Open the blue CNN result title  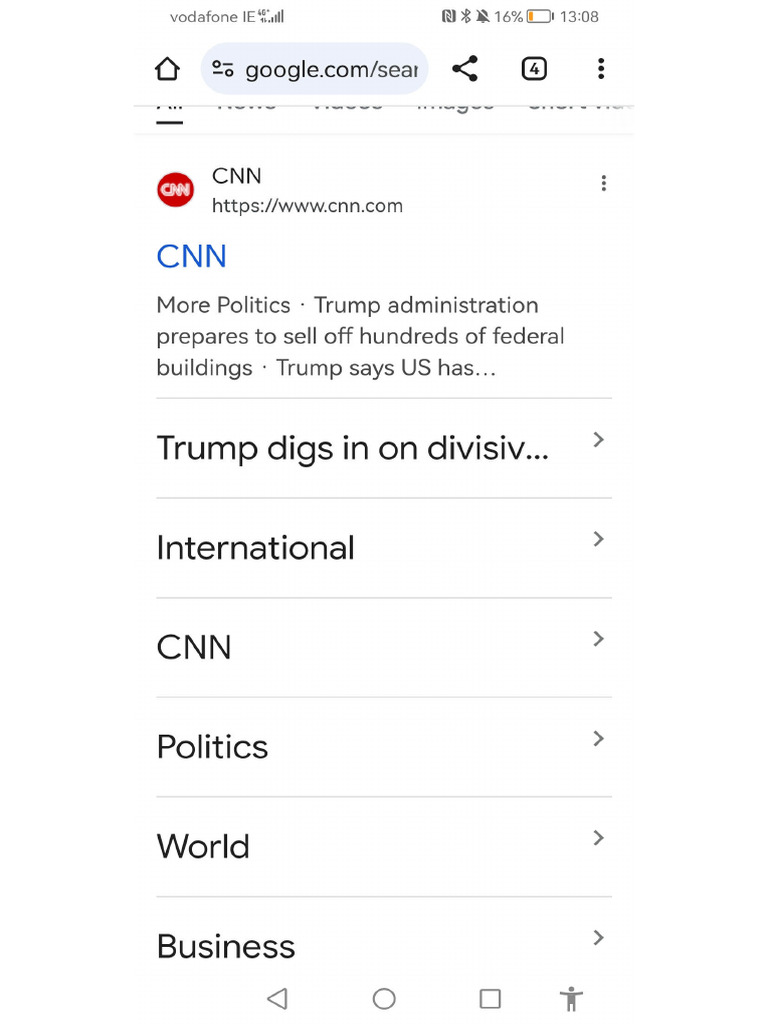[192, 256]
